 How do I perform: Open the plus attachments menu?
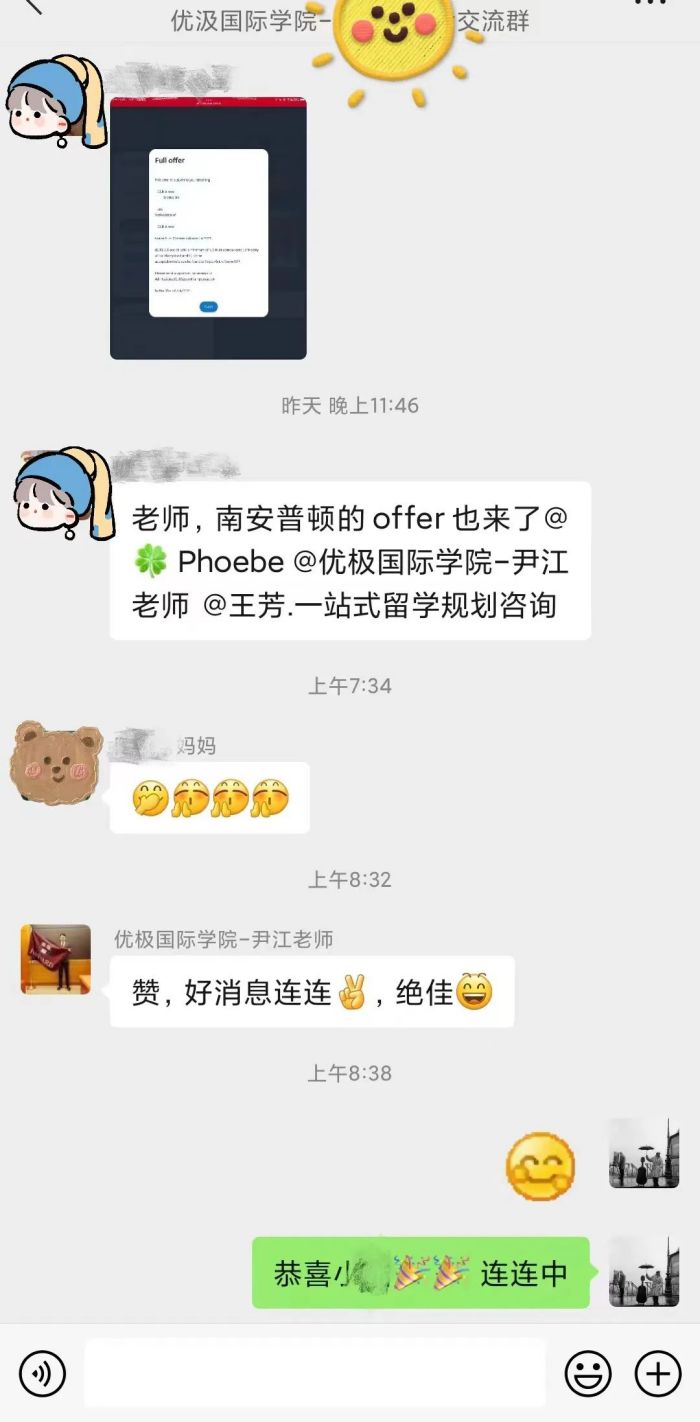coord(658,1373)
